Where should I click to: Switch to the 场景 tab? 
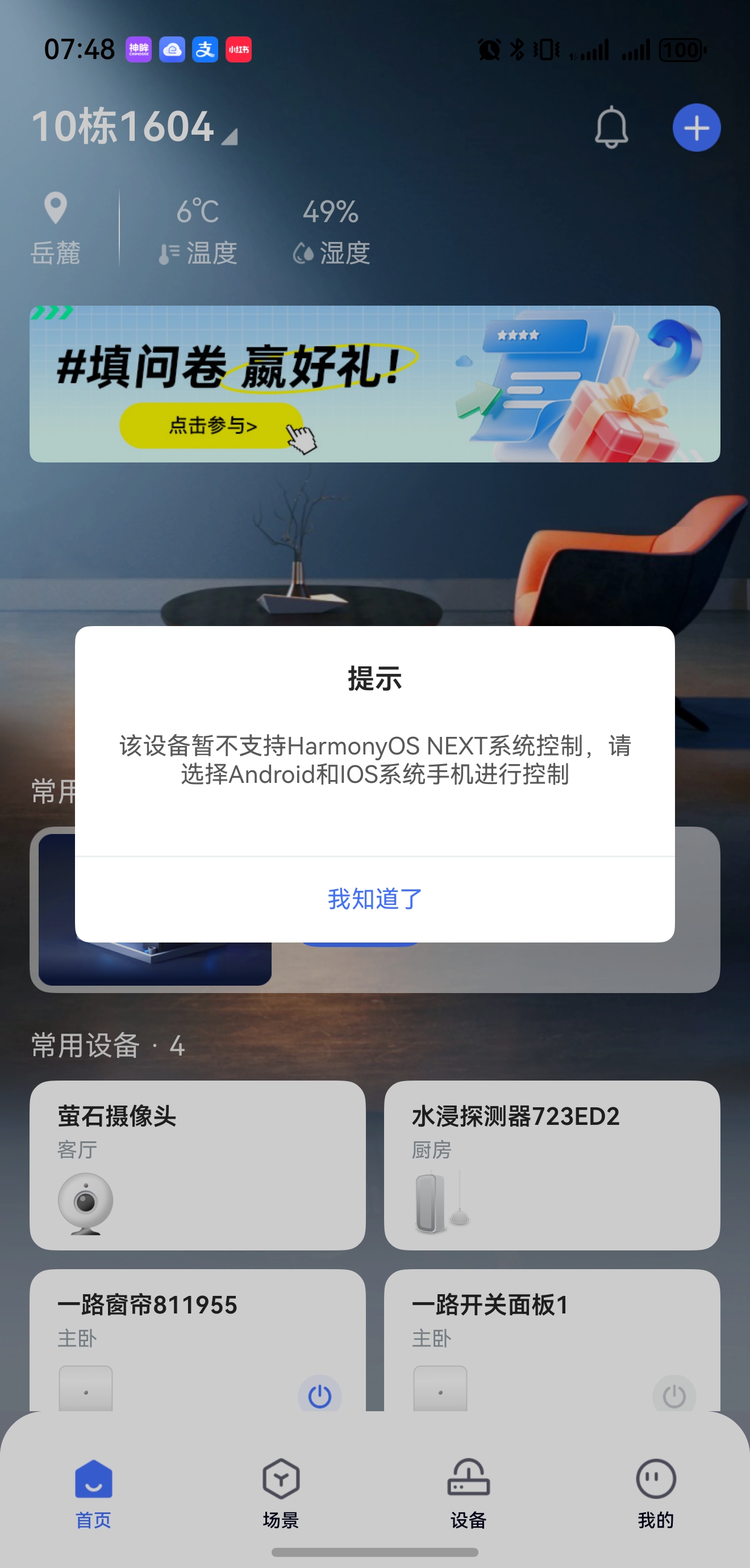pos(281,1492)
